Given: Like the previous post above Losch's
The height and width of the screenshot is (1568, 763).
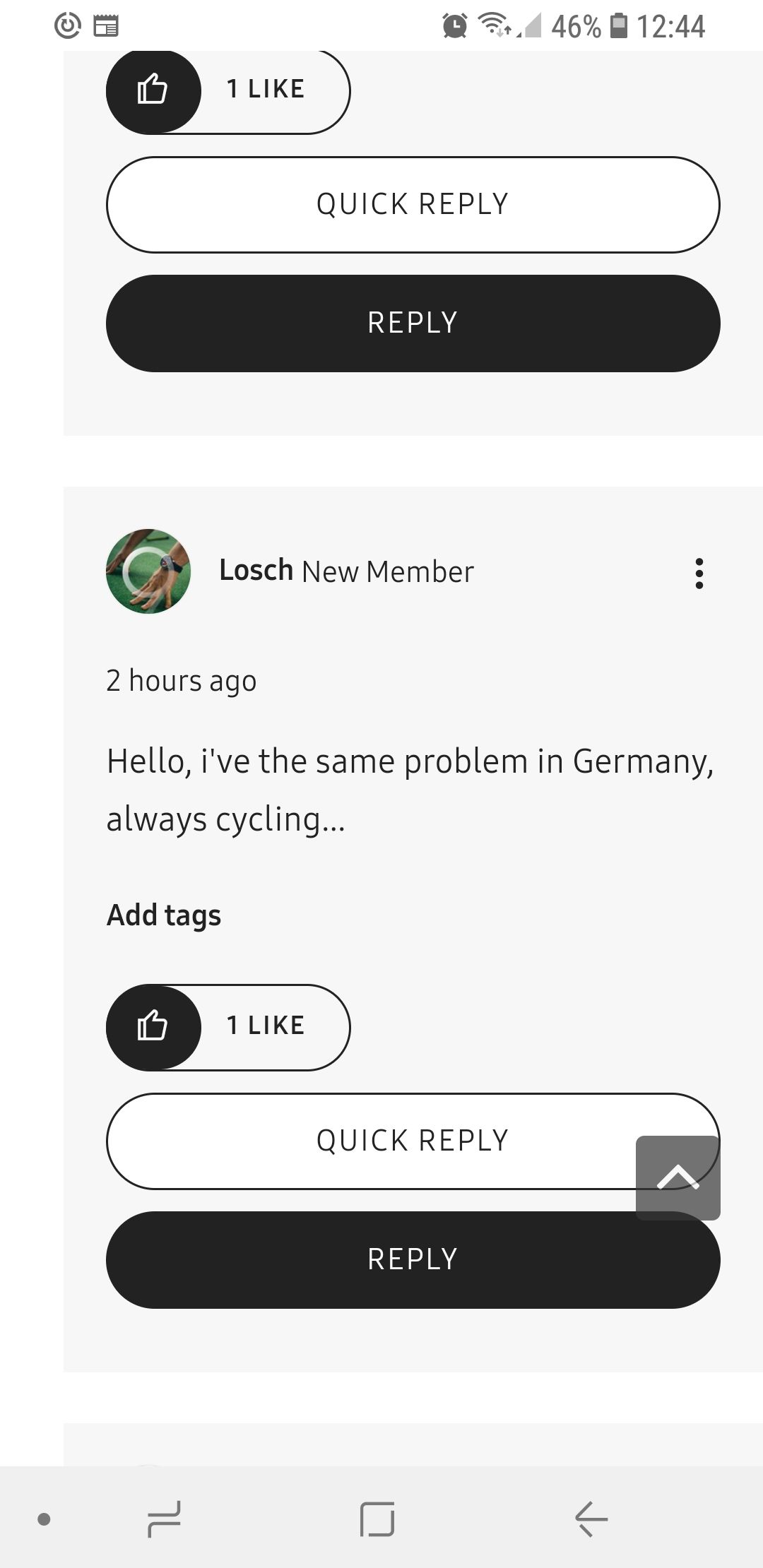Looking at the screenshot, I should click(153, 90).
